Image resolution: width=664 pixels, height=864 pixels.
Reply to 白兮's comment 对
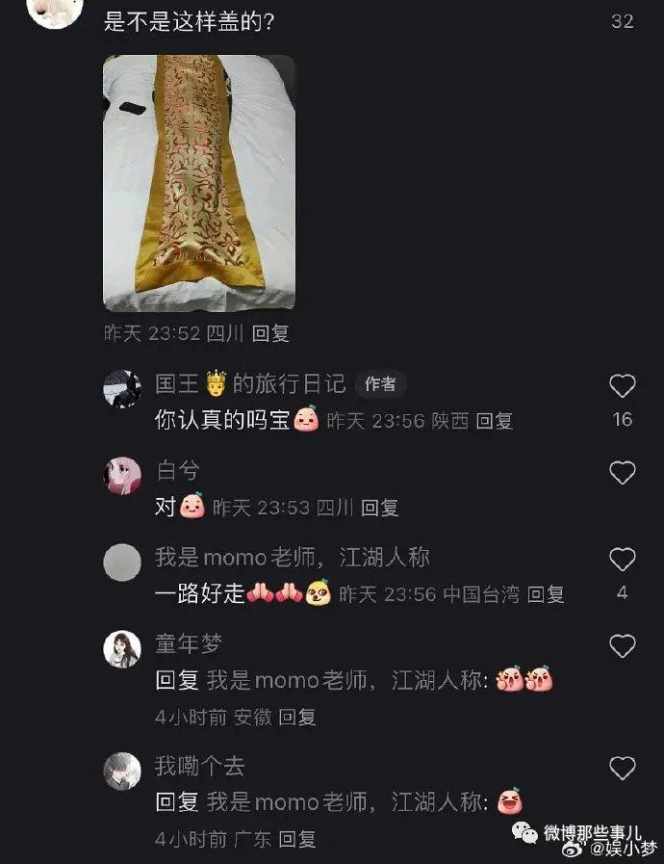[380, 508]
